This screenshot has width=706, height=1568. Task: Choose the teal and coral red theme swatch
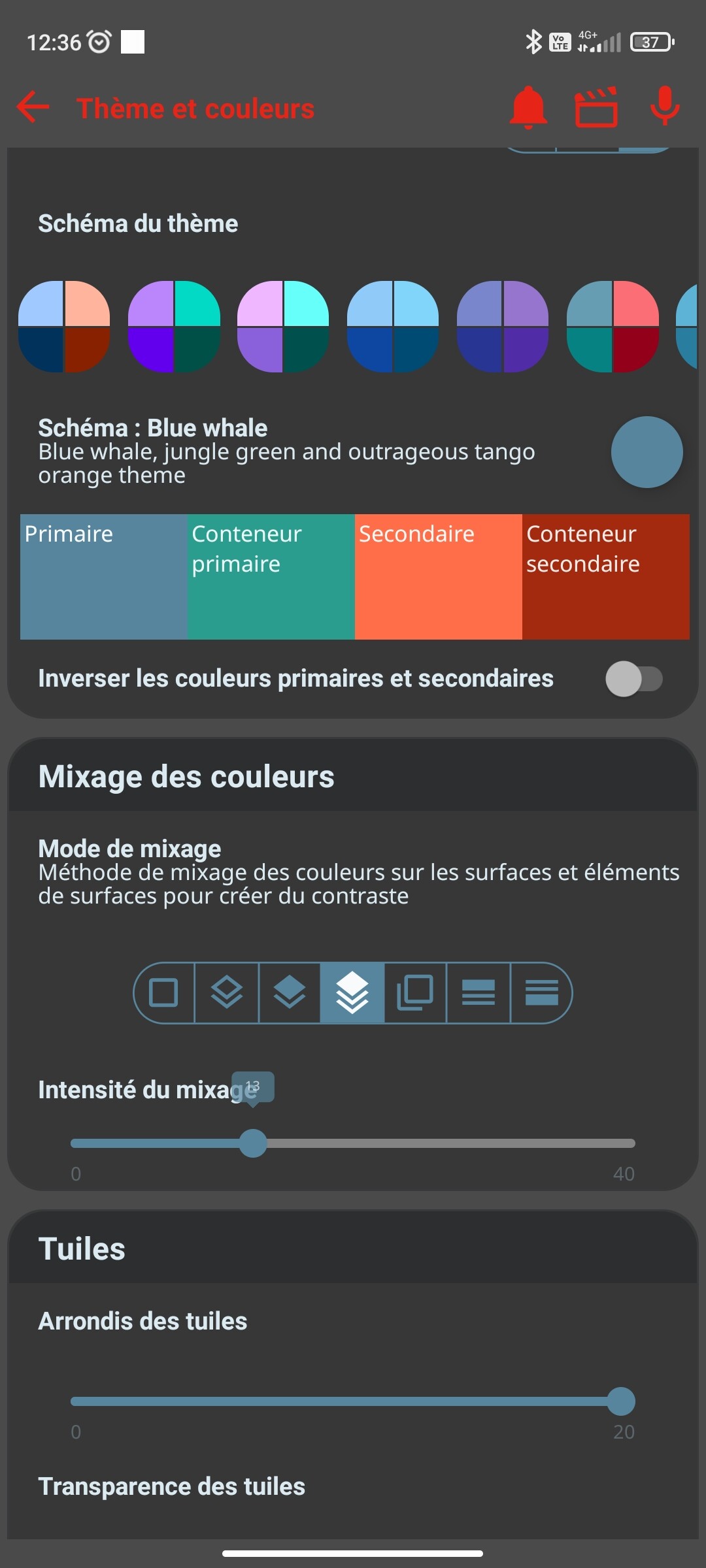[x=613, y=327]
